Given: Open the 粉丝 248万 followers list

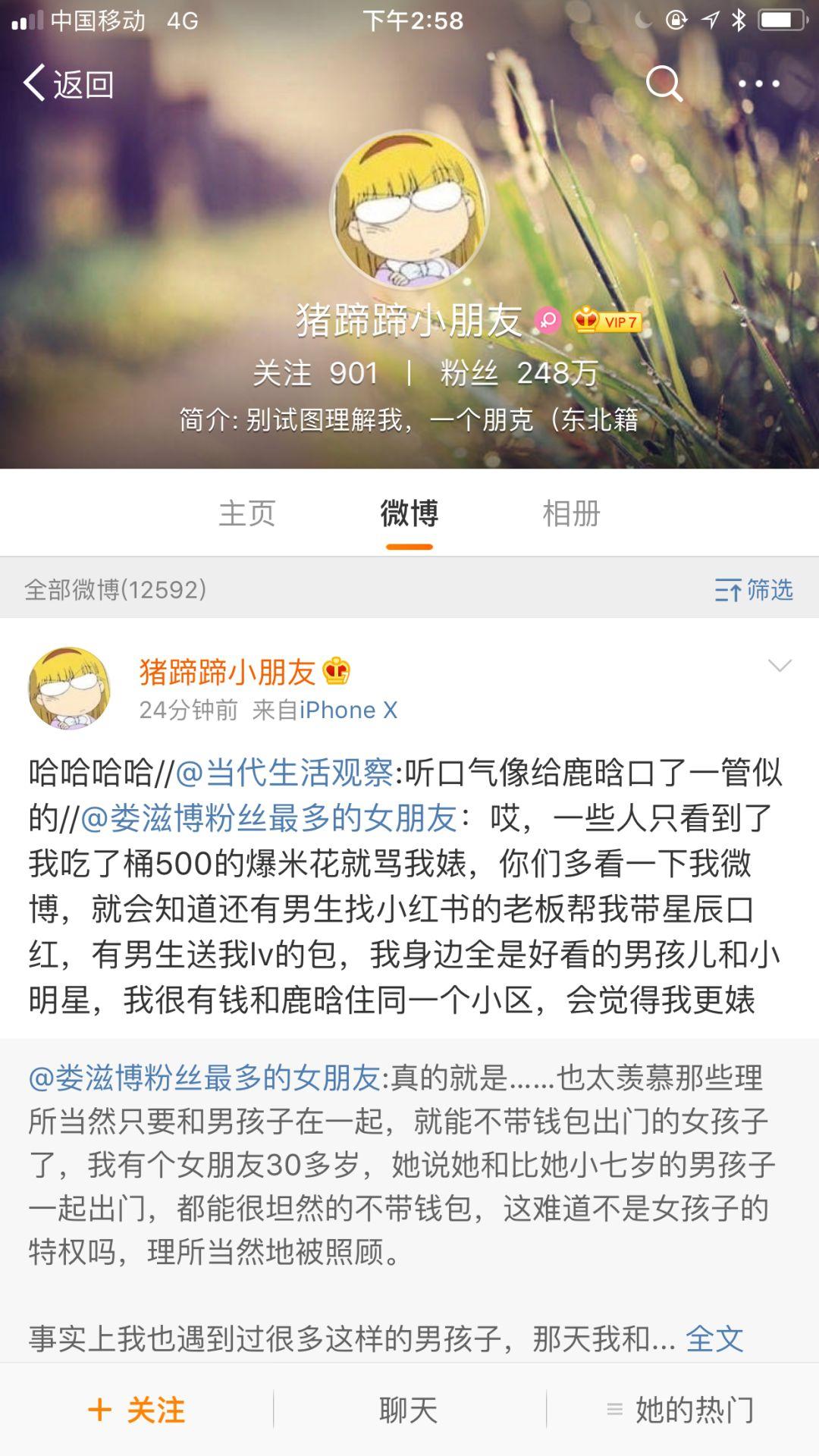Looking at the screenshot, I should (519, 373).
